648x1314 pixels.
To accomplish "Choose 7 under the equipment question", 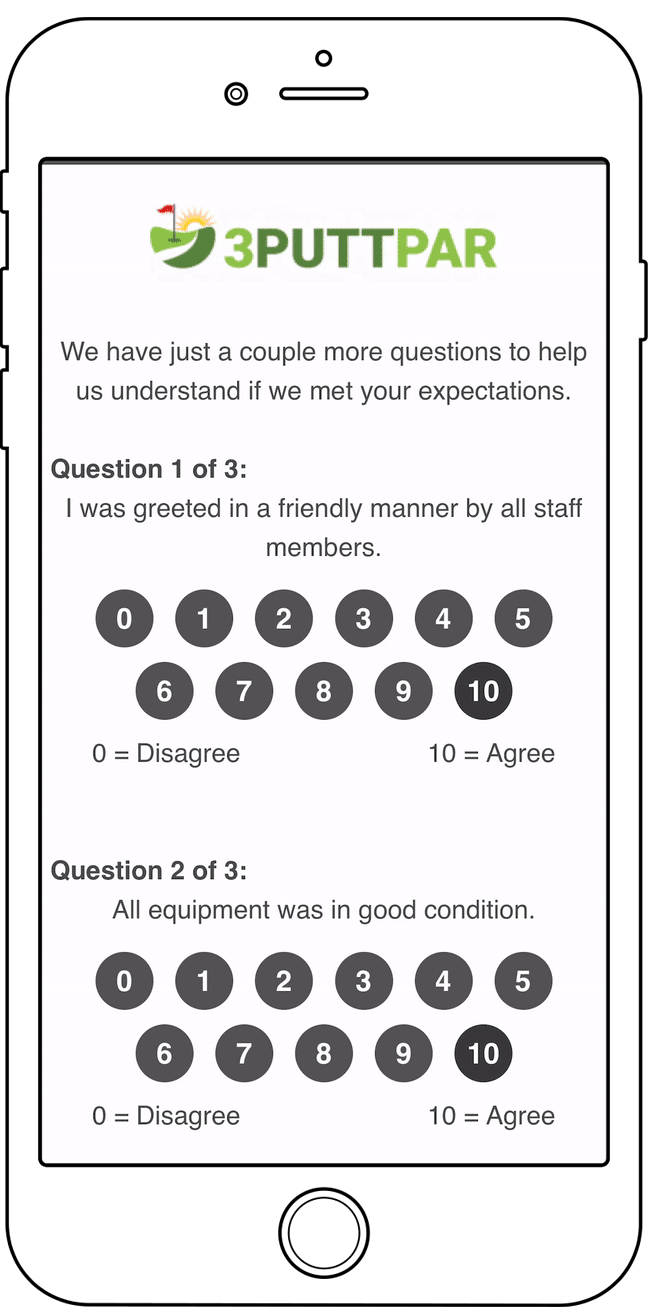I will click(244, 1052).
